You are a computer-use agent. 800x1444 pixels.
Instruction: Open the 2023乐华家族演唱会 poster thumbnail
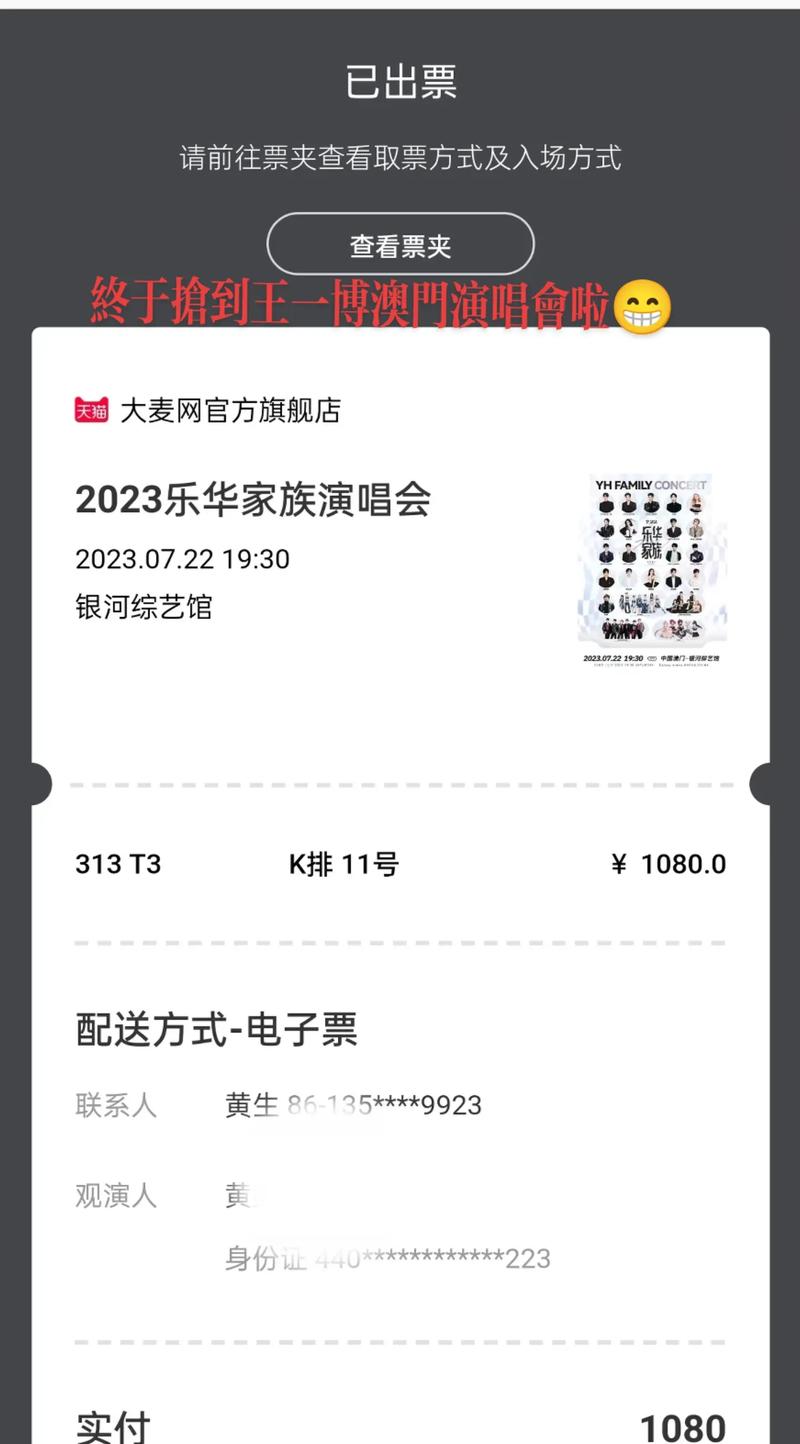tap(651, 570)
